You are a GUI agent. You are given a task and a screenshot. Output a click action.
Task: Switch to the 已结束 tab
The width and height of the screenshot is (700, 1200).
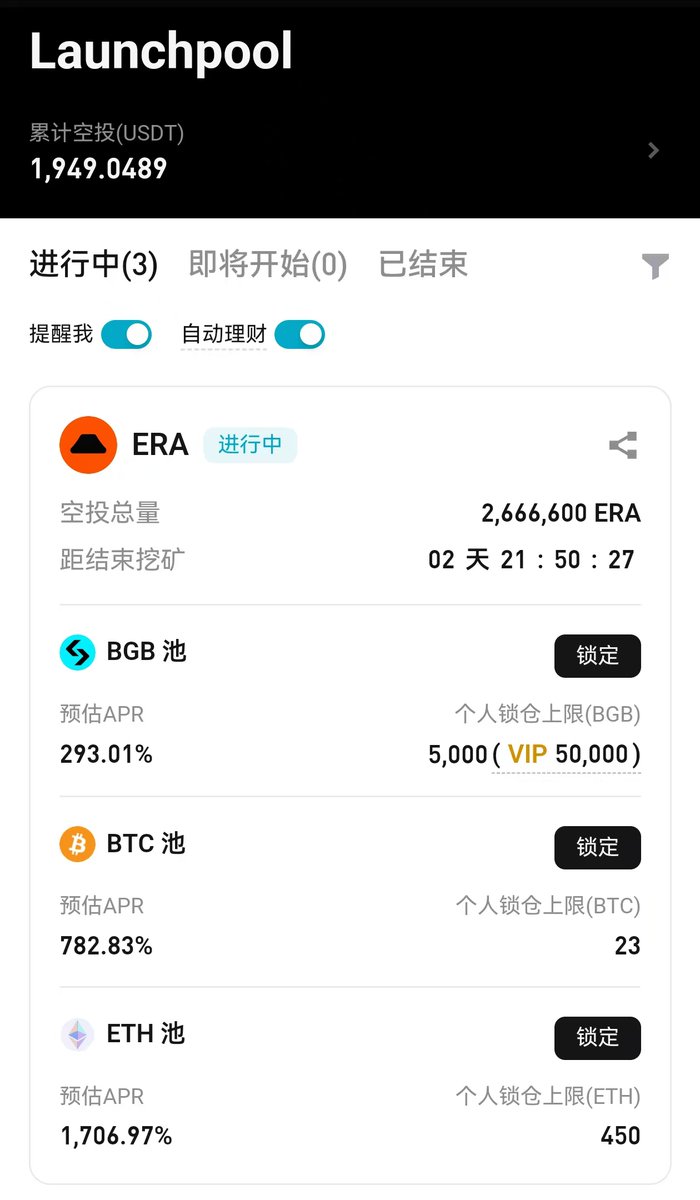(x=423, y=264)
